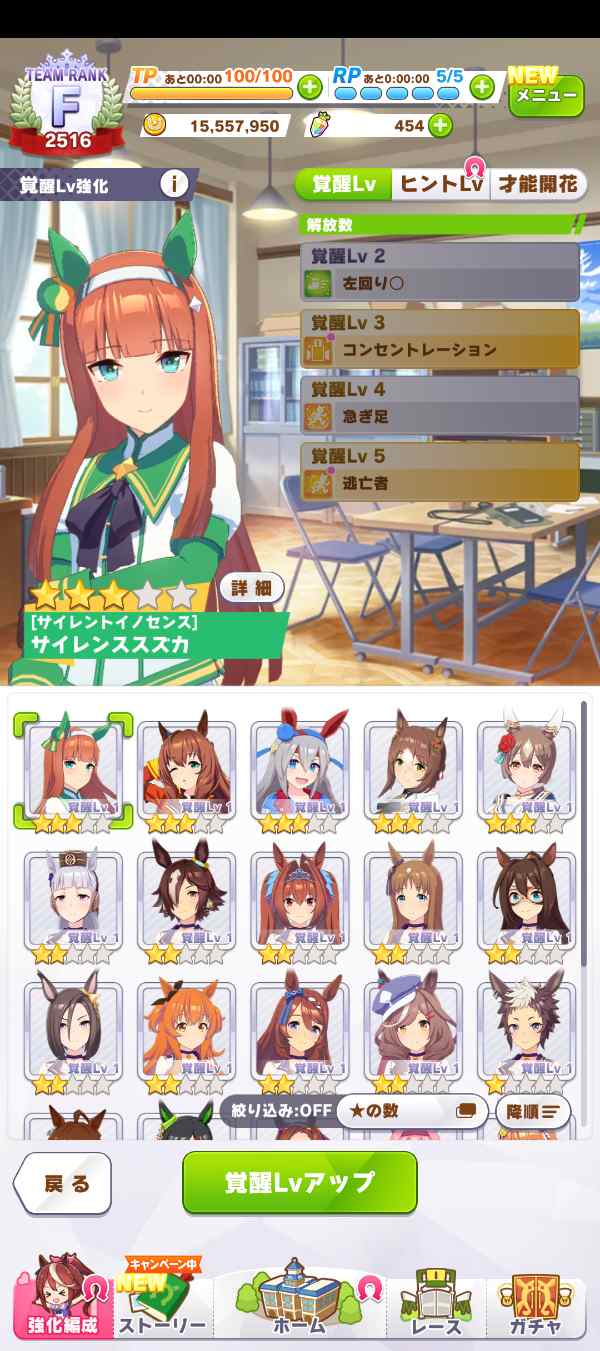
Task: Add more carrot jewels with plus icon
Action: point(439,126)
